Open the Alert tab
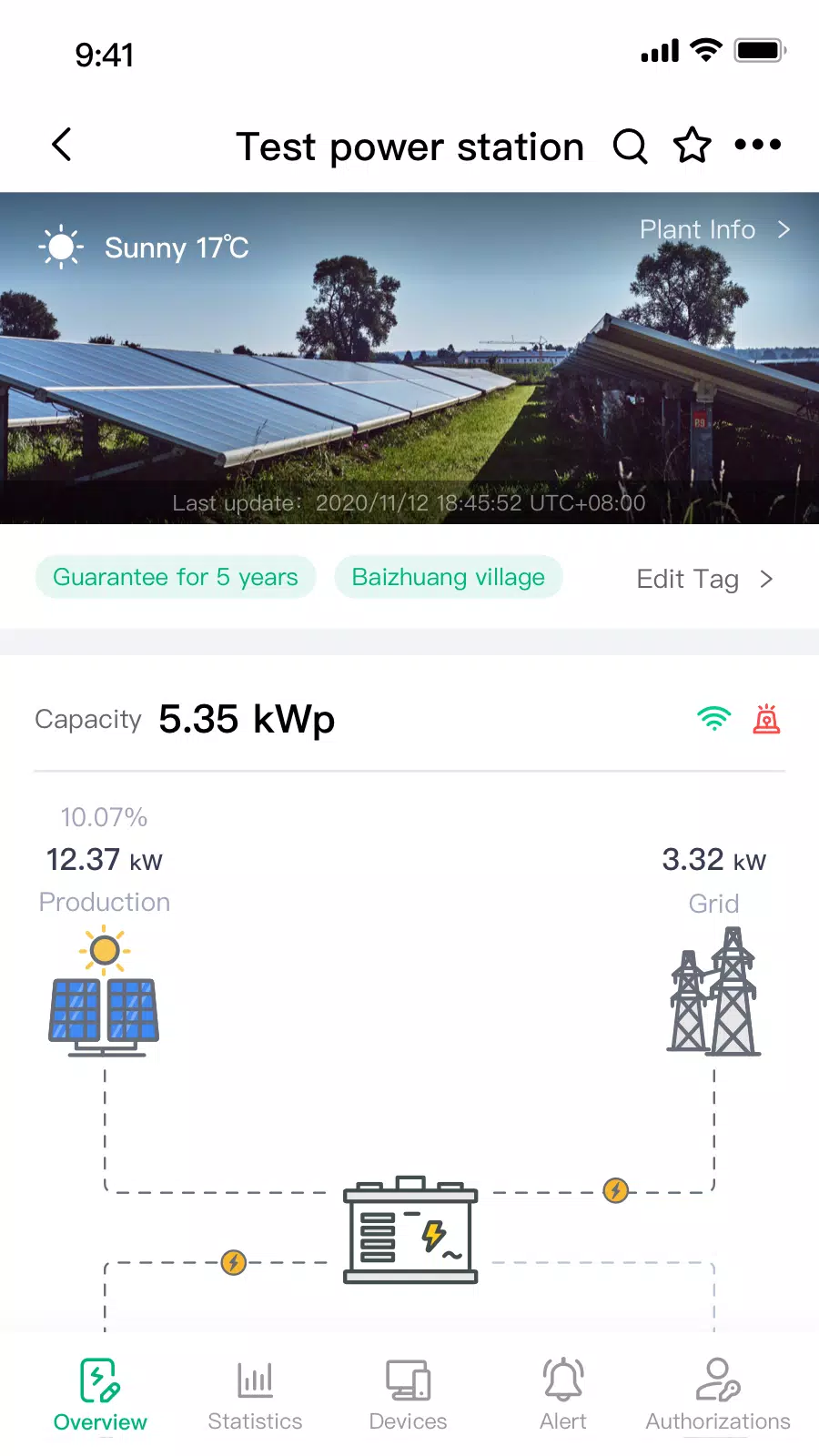The image size is (819, 1456). click(563, 1396)
